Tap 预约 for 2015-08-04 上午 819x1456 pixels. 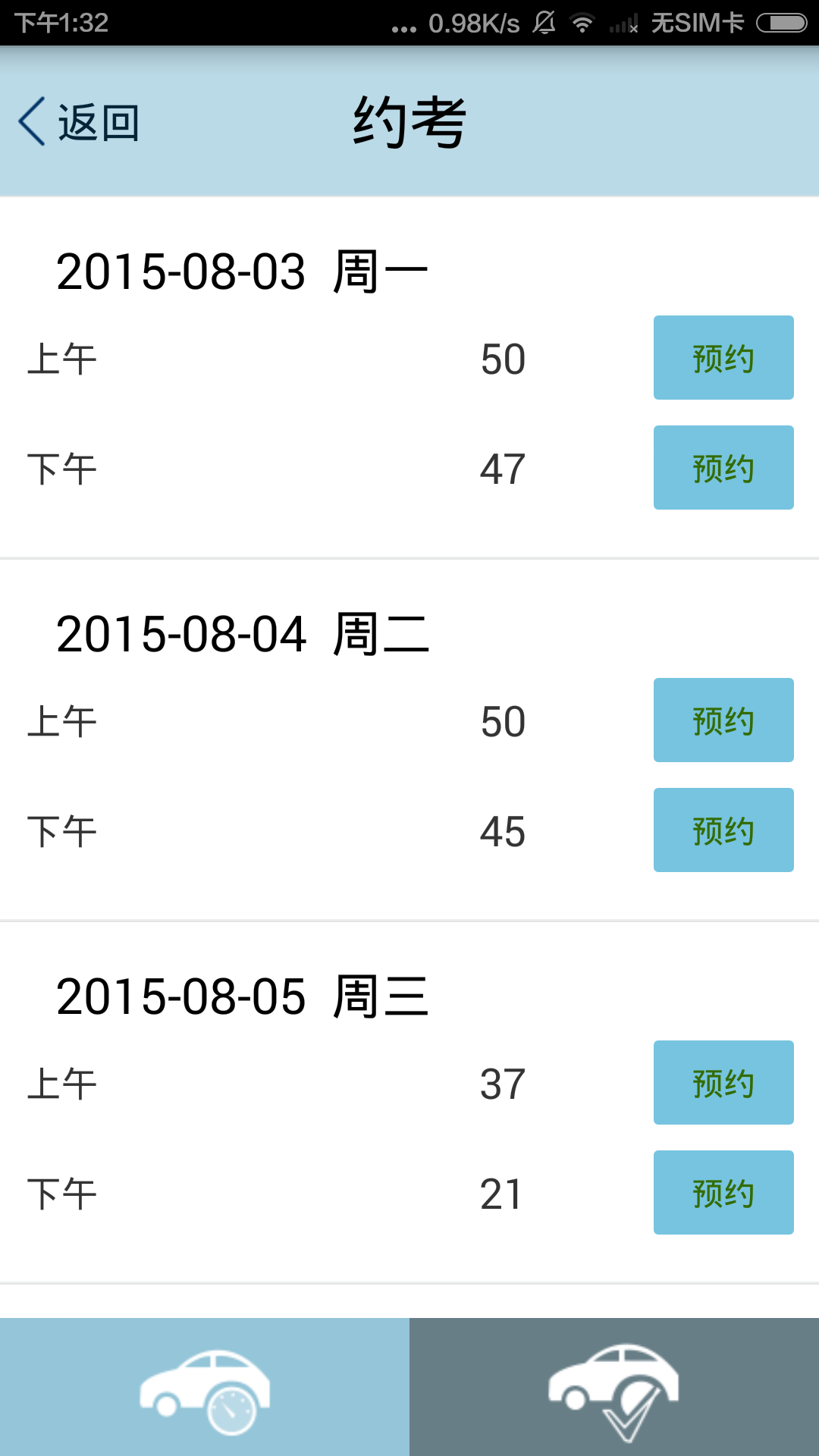723,720
